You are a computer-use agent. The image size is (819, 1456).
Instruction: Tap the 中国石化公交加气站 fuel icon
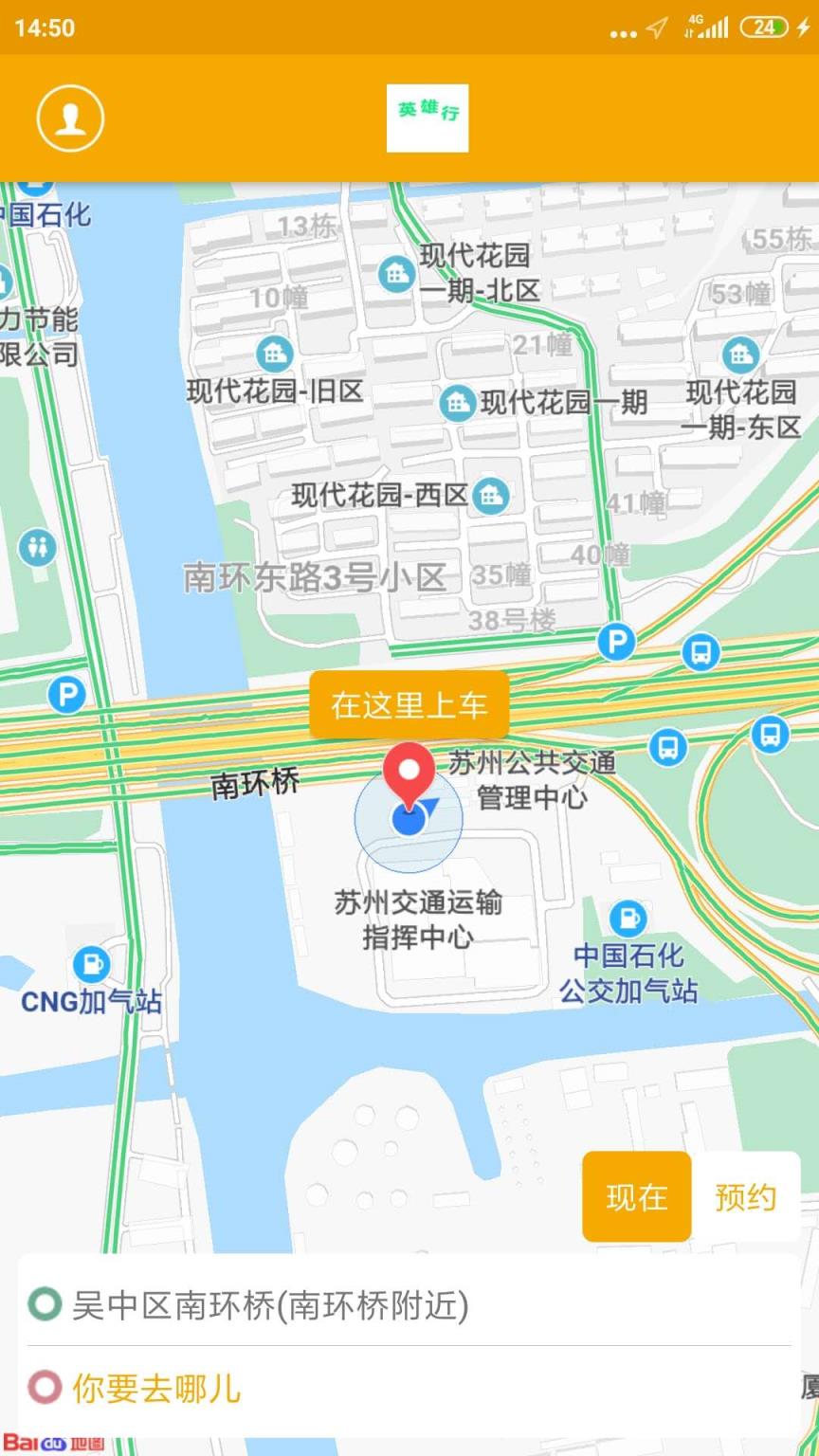[628, 918]
